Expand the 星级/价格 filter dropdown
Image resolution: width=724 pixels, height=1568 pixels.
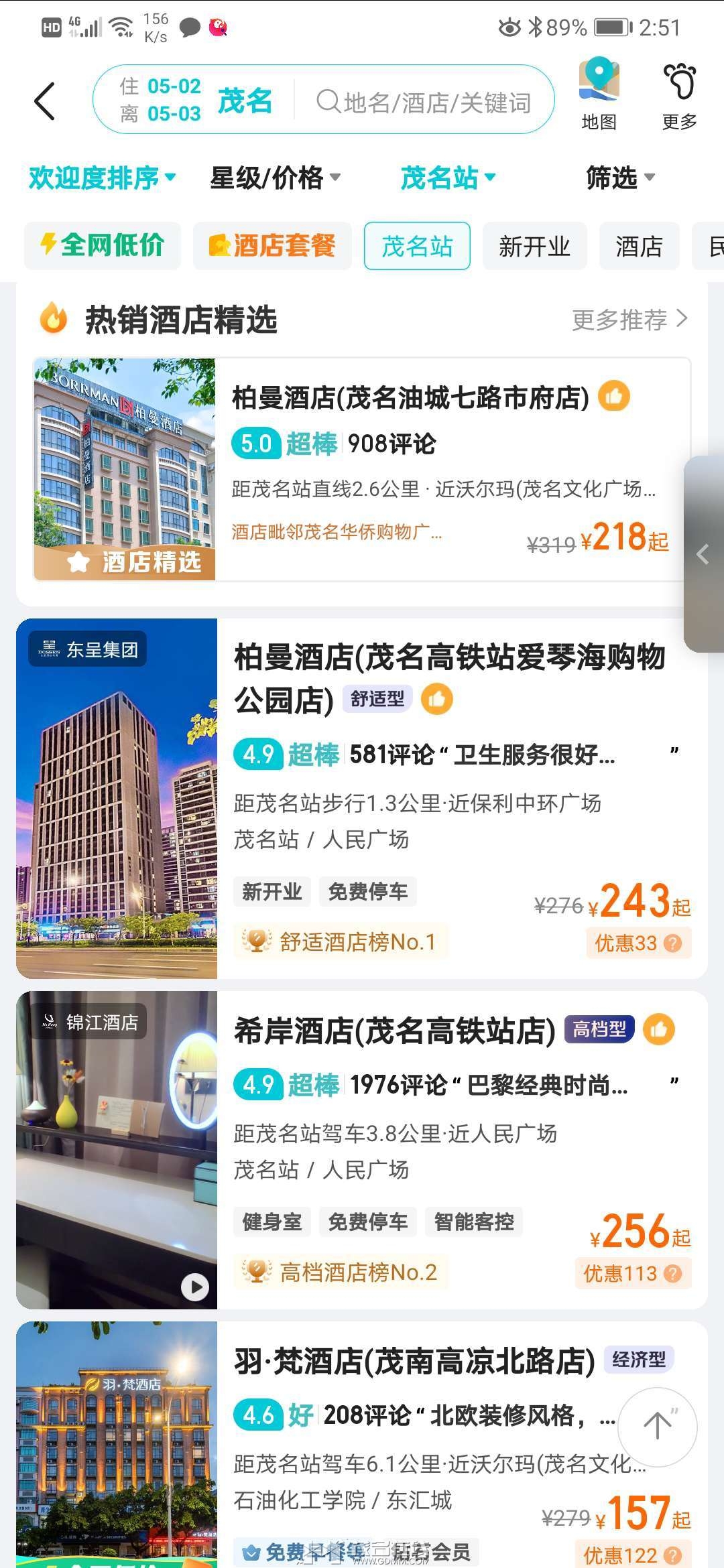(276, 178)
